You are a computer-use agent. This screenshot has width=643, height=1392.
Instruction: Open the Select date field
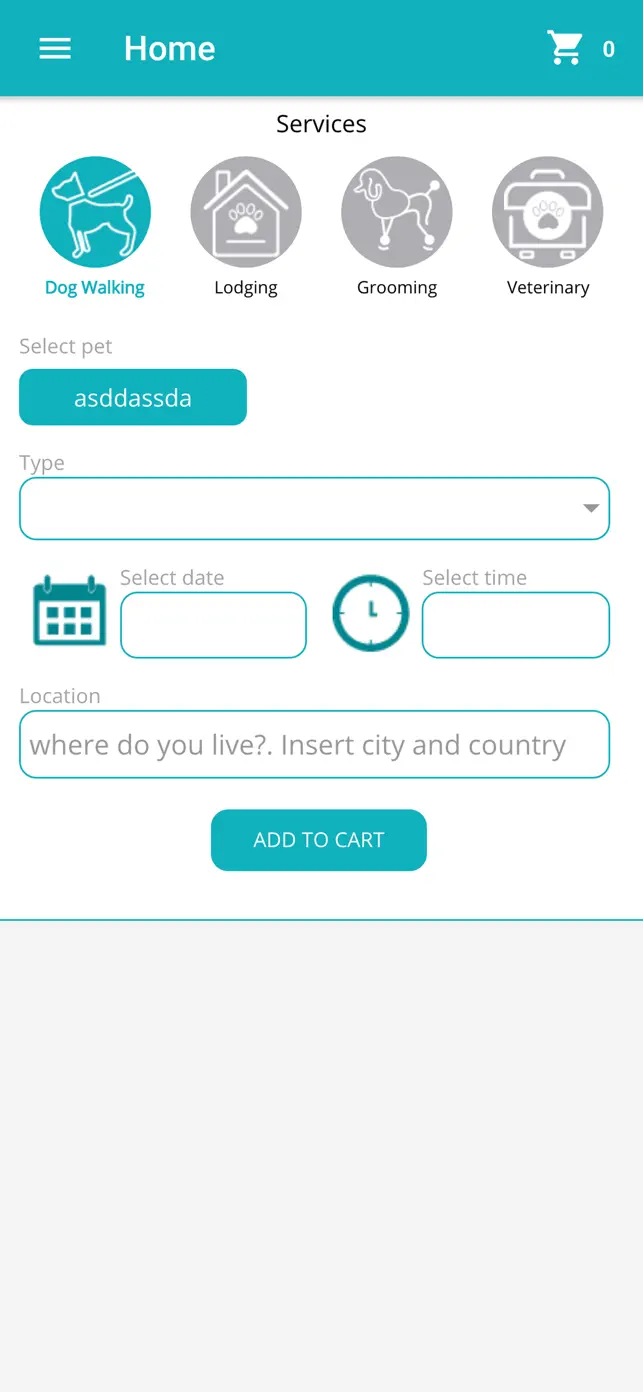coord(213,625)
